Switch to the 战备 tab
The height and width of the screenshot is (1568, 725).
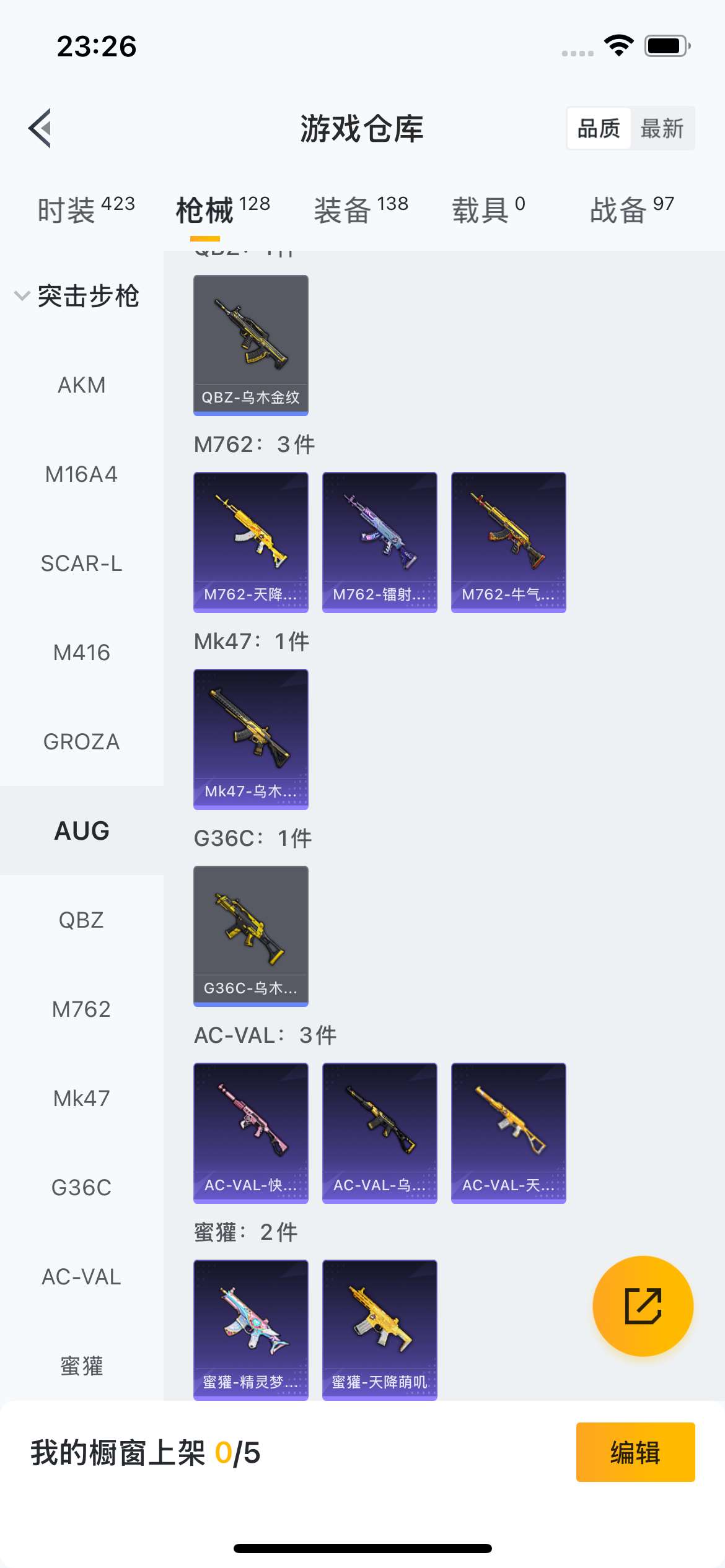point(631,210)
